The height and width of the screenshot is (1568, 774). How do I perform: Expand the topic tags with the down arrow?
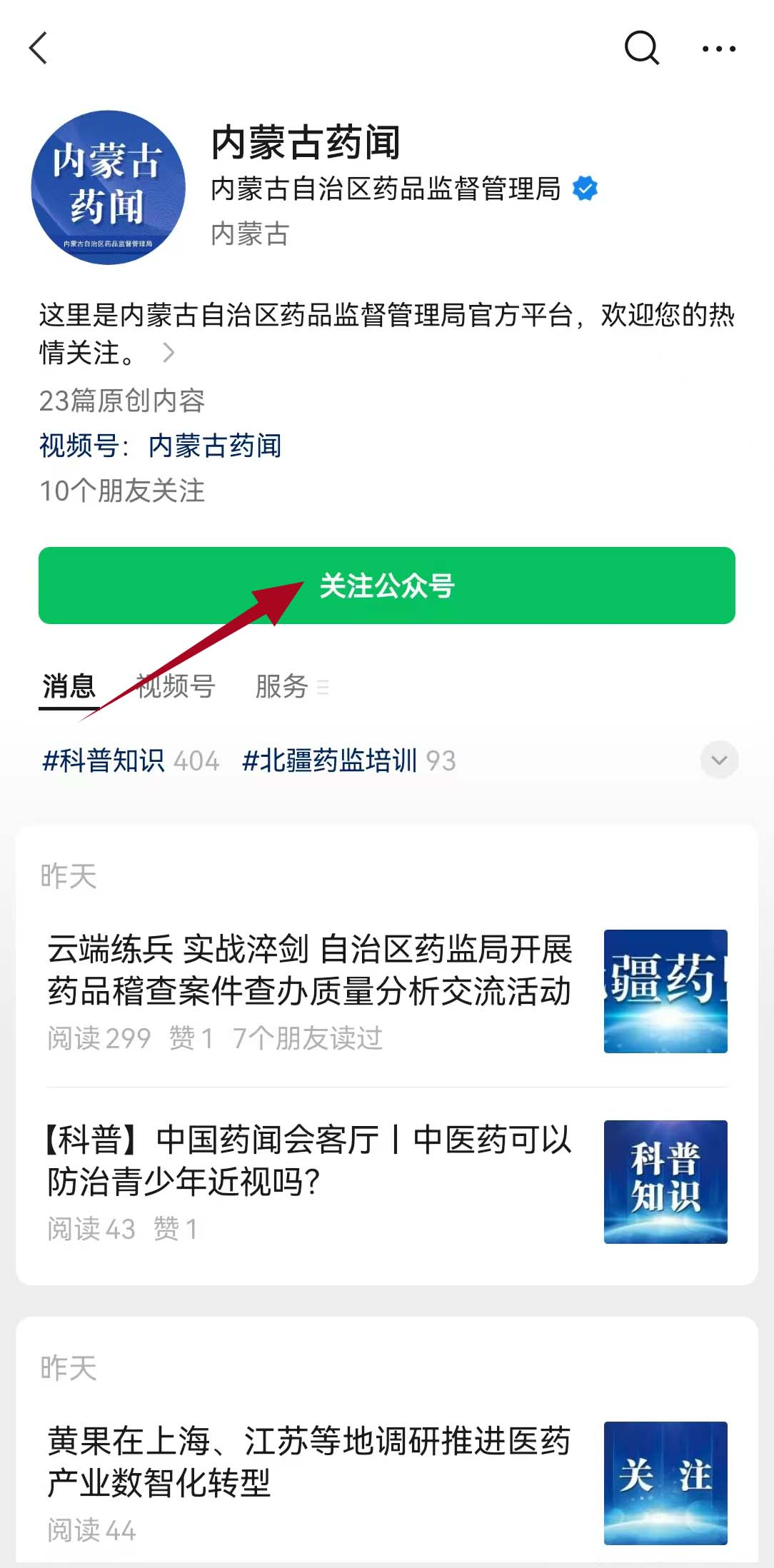(x=719, y=760)
